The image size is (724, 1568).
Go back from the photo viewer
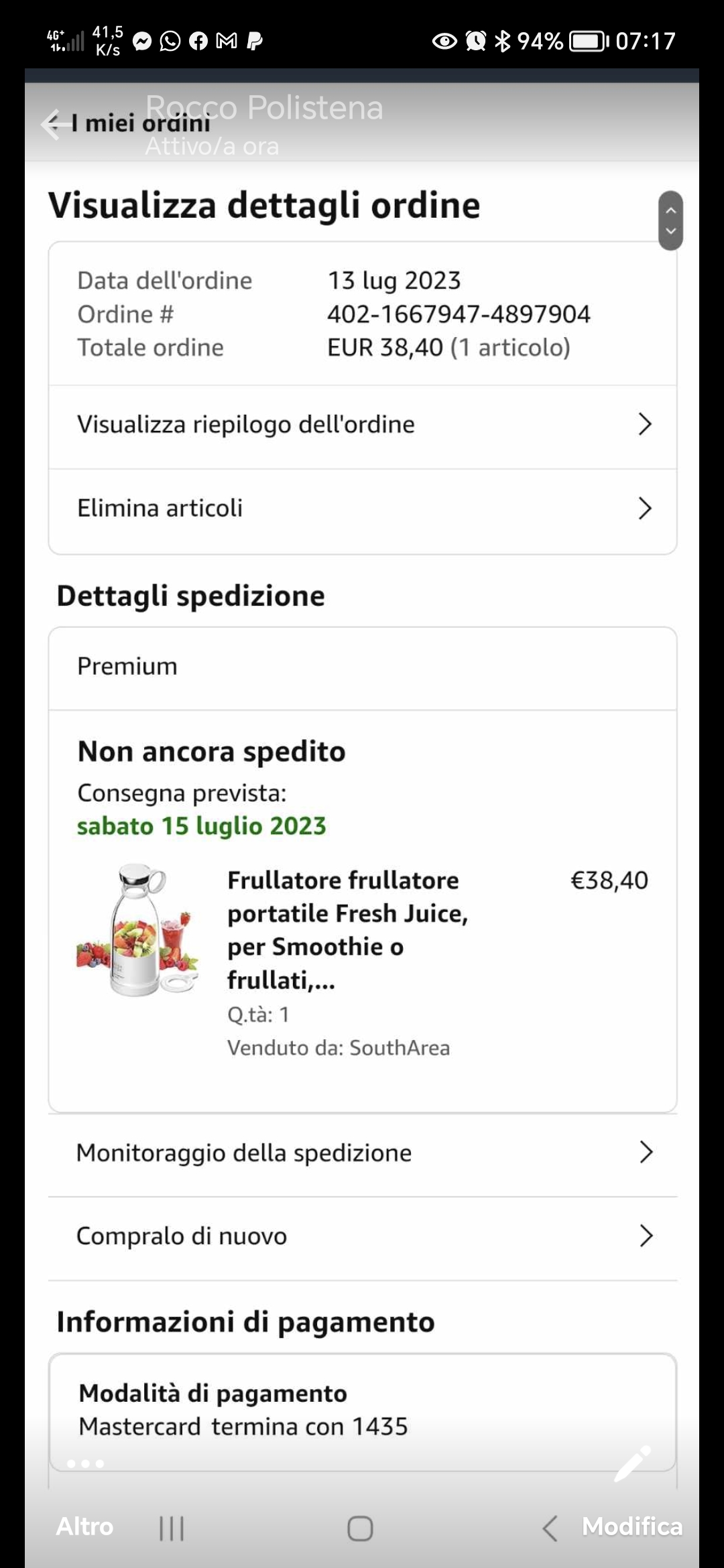click(x=52, y=125)
